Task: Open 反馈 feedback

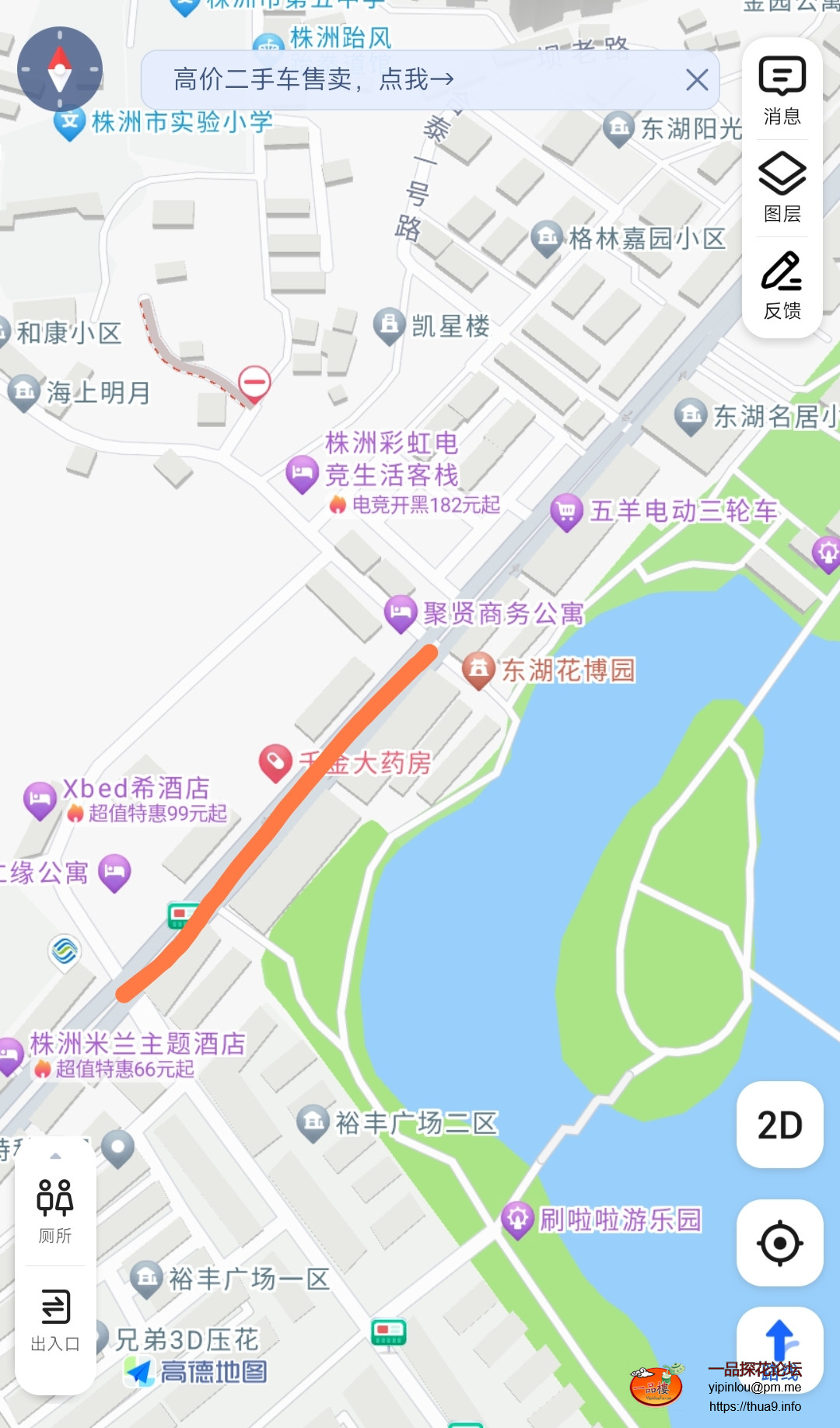Action: (782, 285)
